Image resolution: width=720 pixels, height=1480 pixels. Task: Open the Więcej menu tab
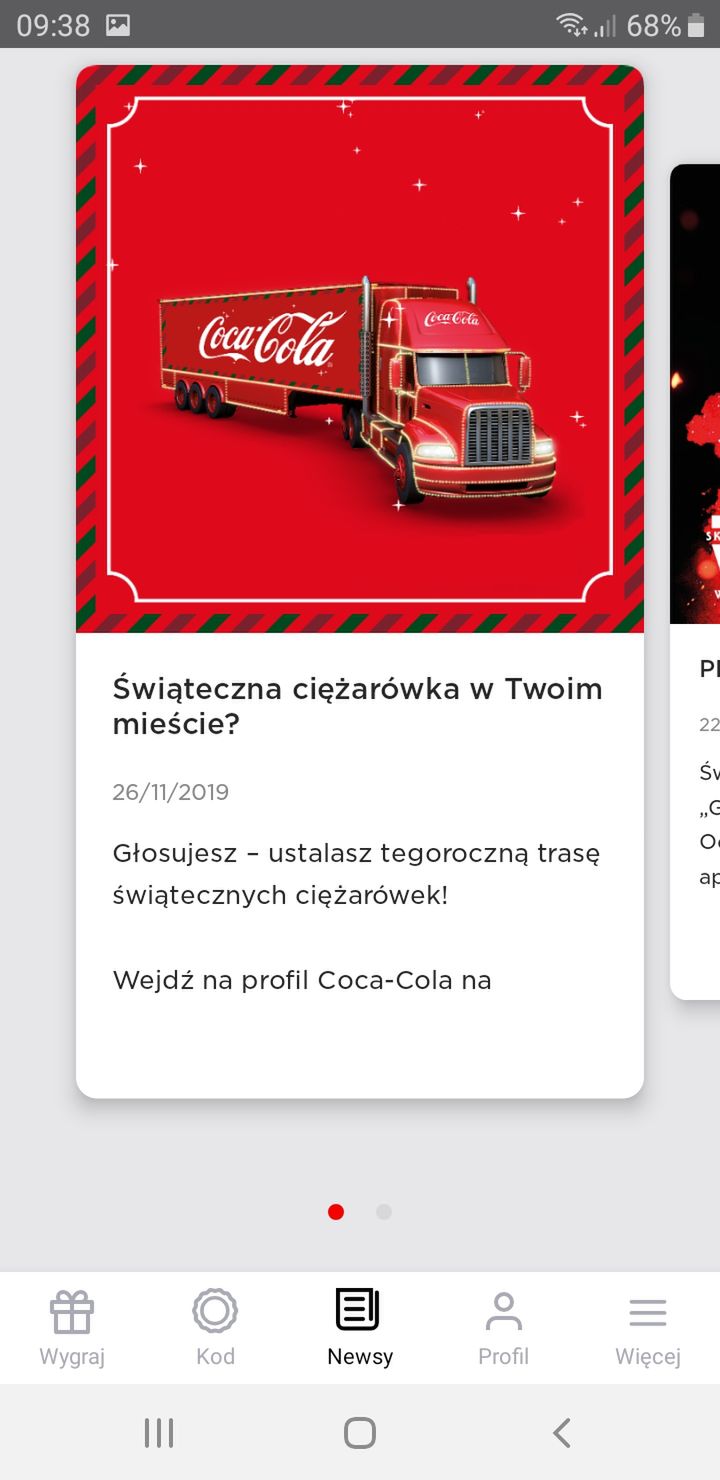click(648, 1328)
